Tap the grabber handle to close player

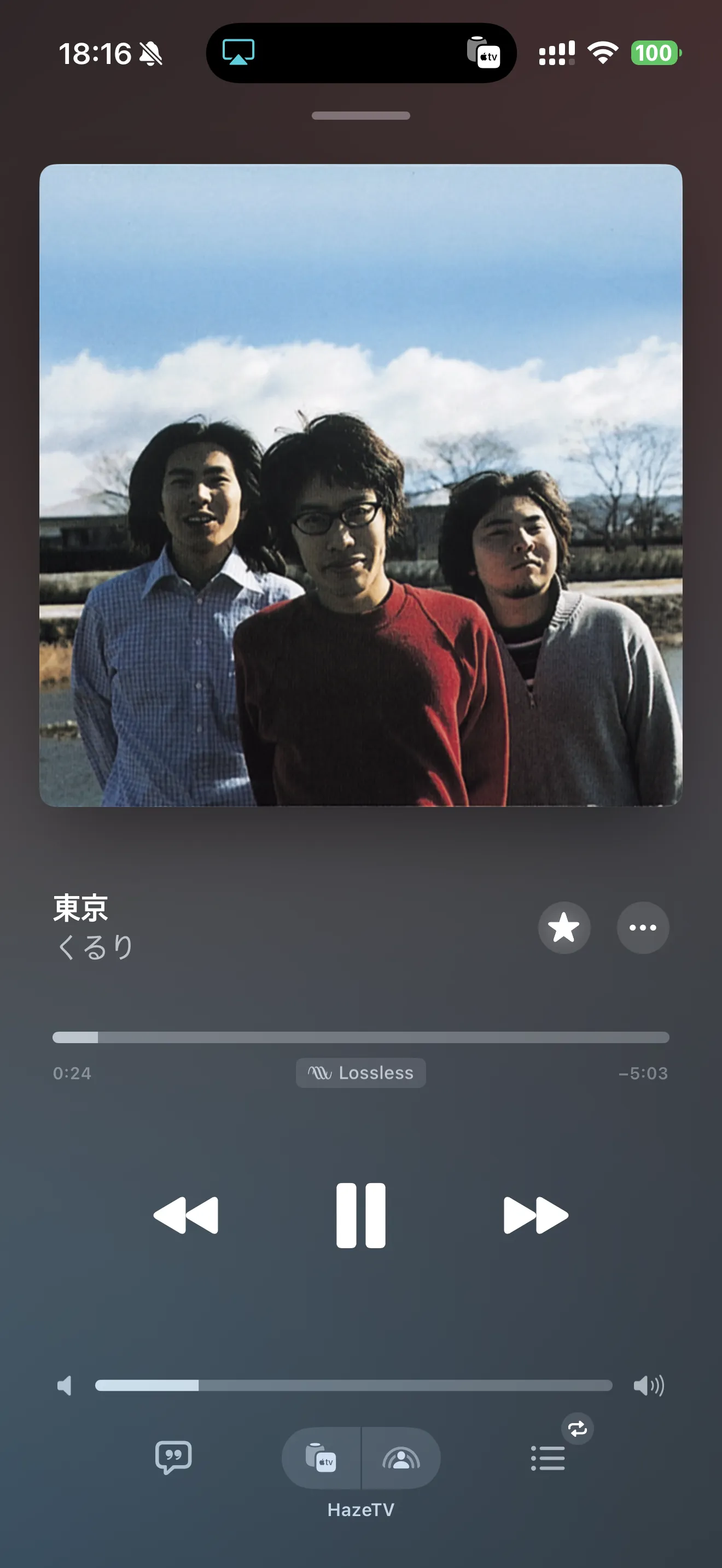(360, 116)
